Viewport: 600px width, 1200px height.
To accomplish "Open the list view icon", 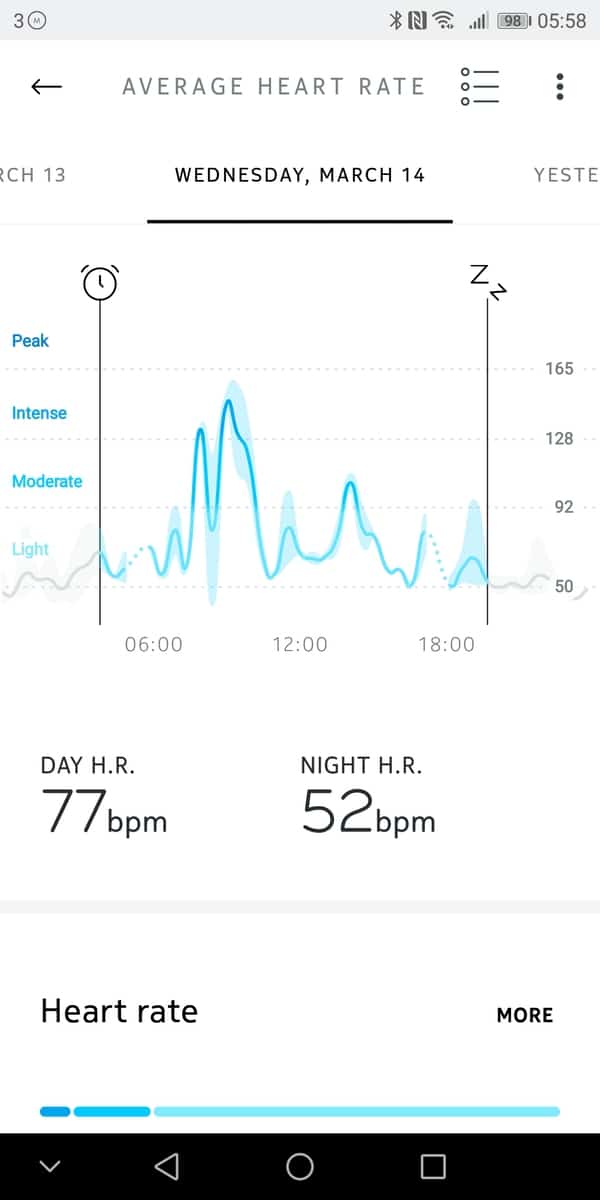I will (x=479, y=87).
